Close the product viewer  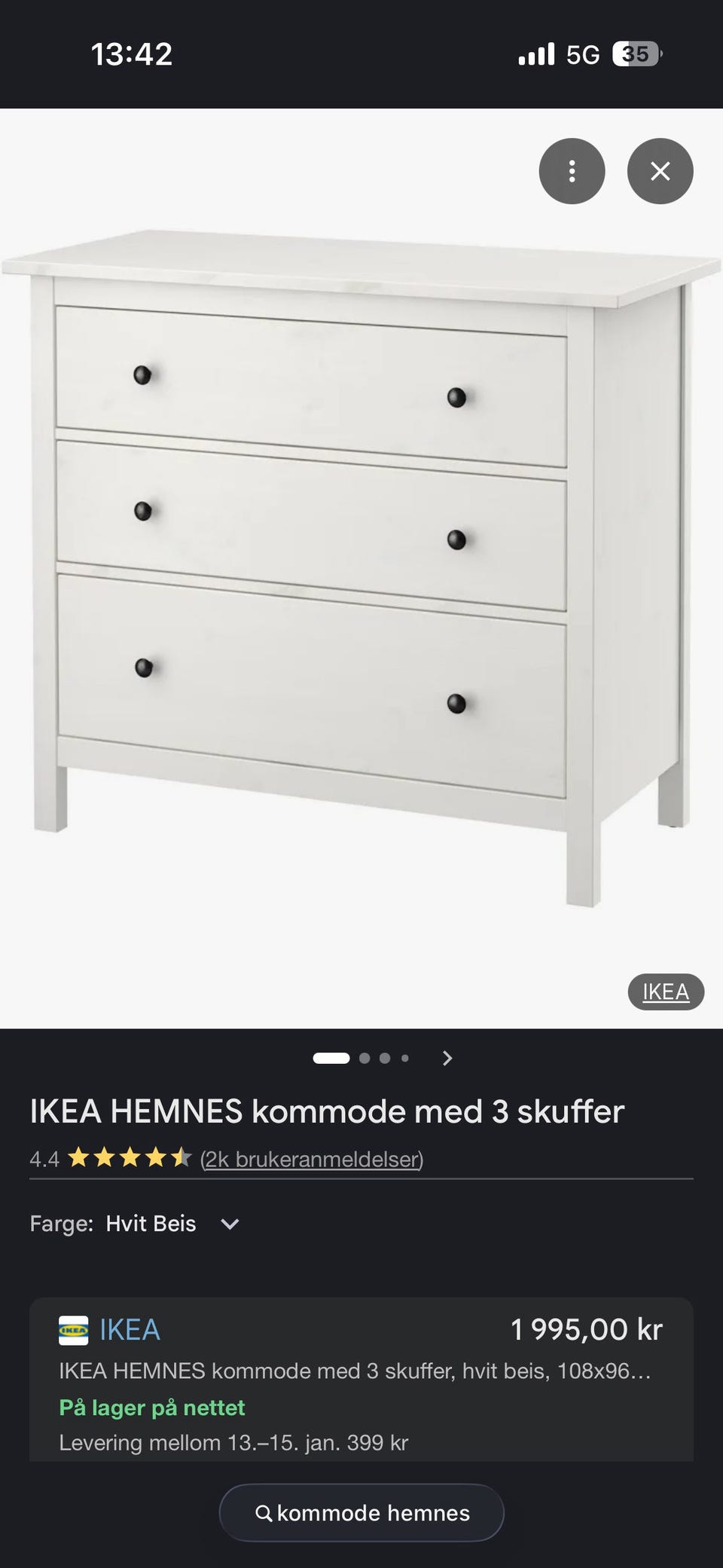[660, 171]
